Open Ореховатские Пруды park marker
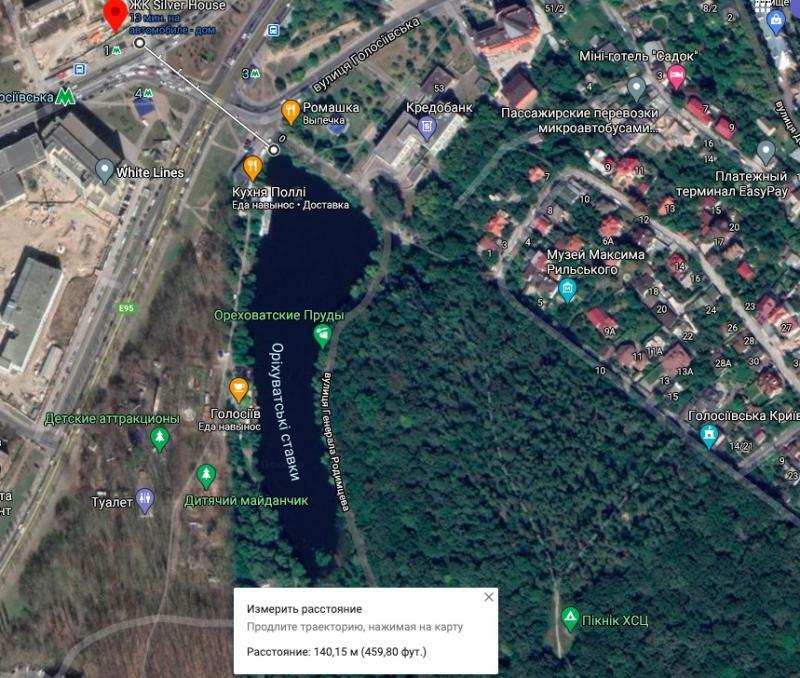 click(x=322, y=335)
